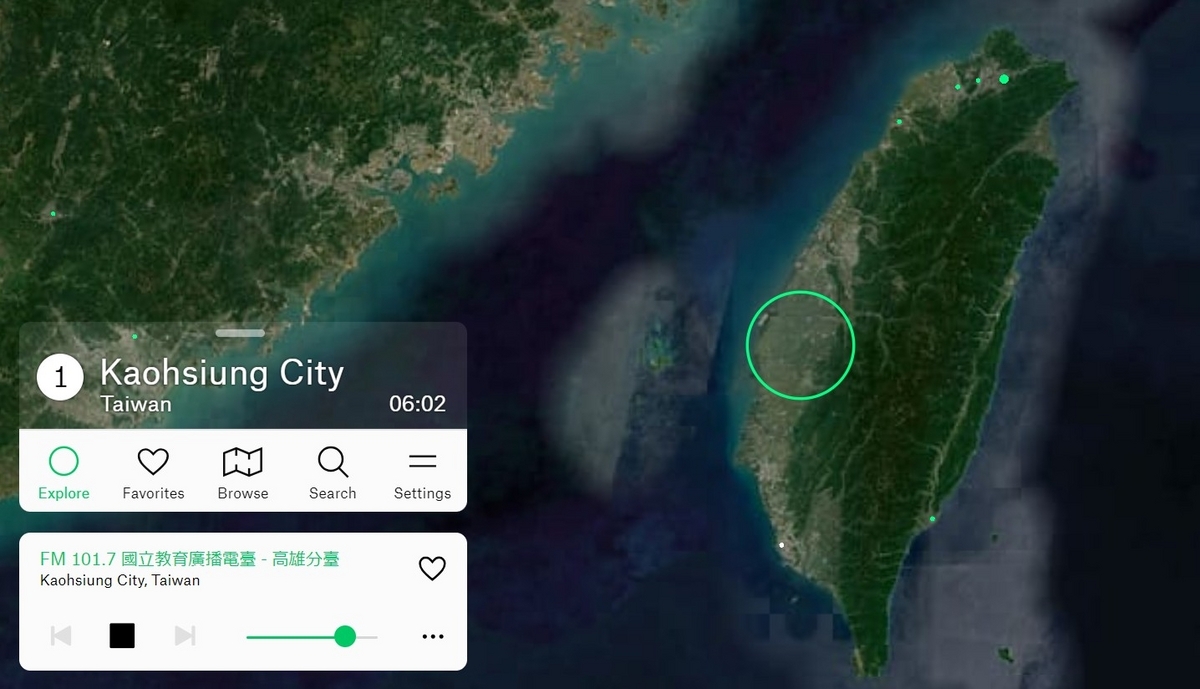This screenshot has height=689, width=1200.
Task: Open the Settings tab
Action: pyautogui.click(x=422, y=472)
